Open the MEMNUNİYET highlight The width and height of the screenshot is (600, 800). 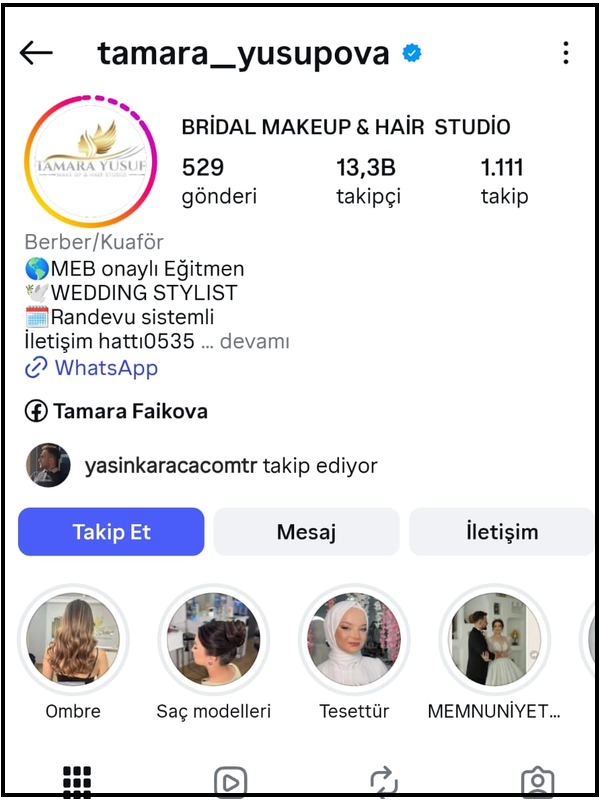(x=495, y=640)
